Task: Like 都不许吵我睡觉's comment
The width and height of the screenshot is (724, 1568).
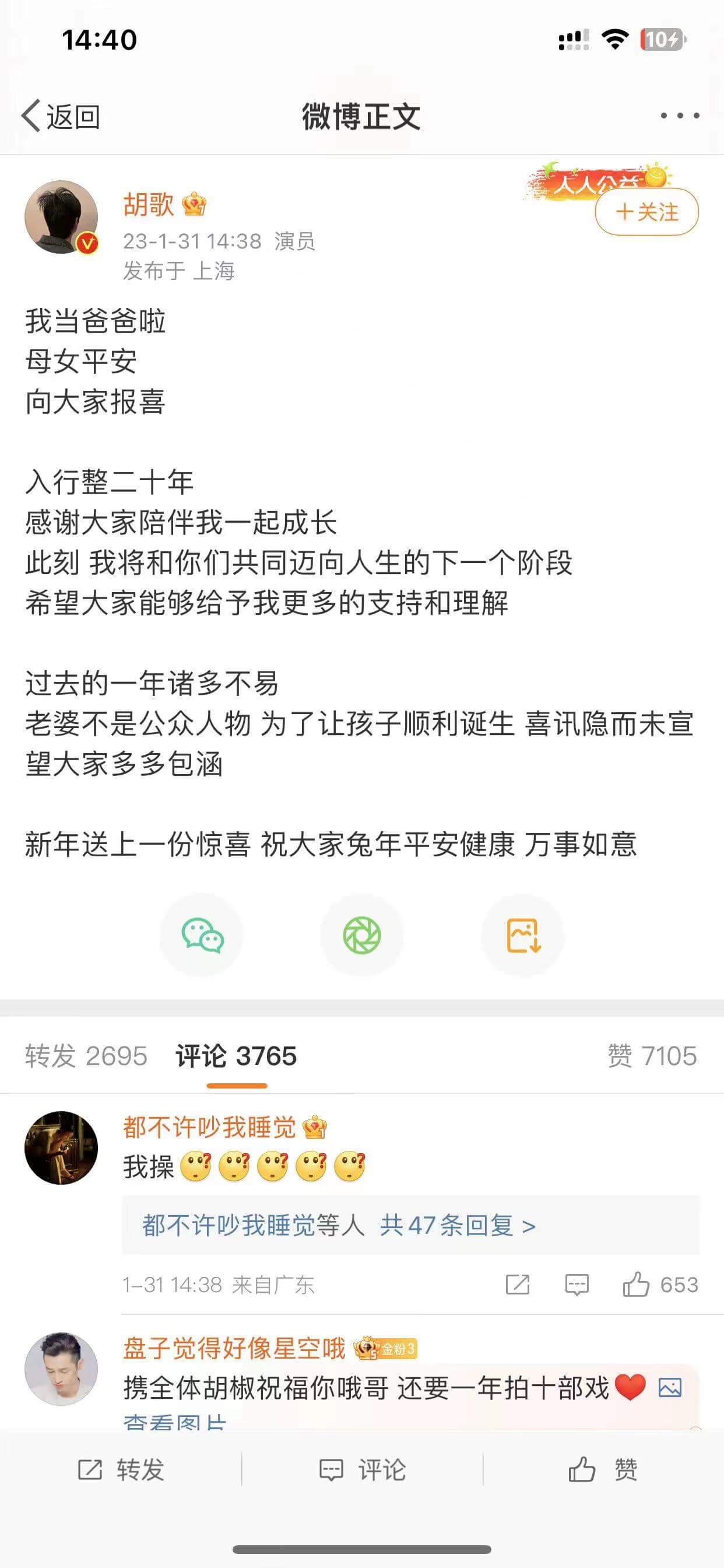Action: (660, 1284)
